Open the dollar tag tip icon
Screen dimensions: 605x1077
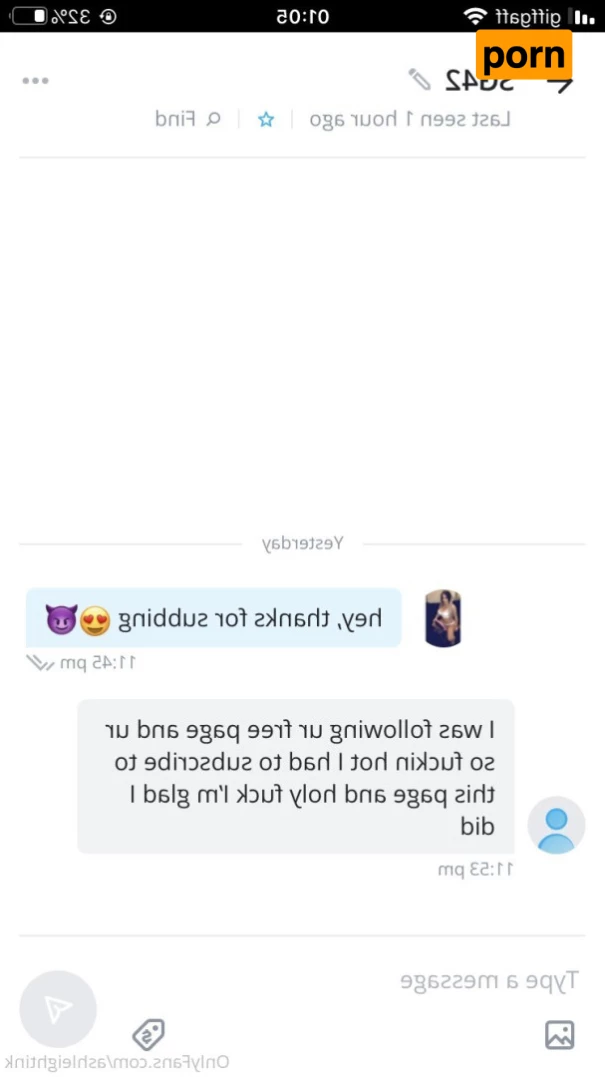148,1034
